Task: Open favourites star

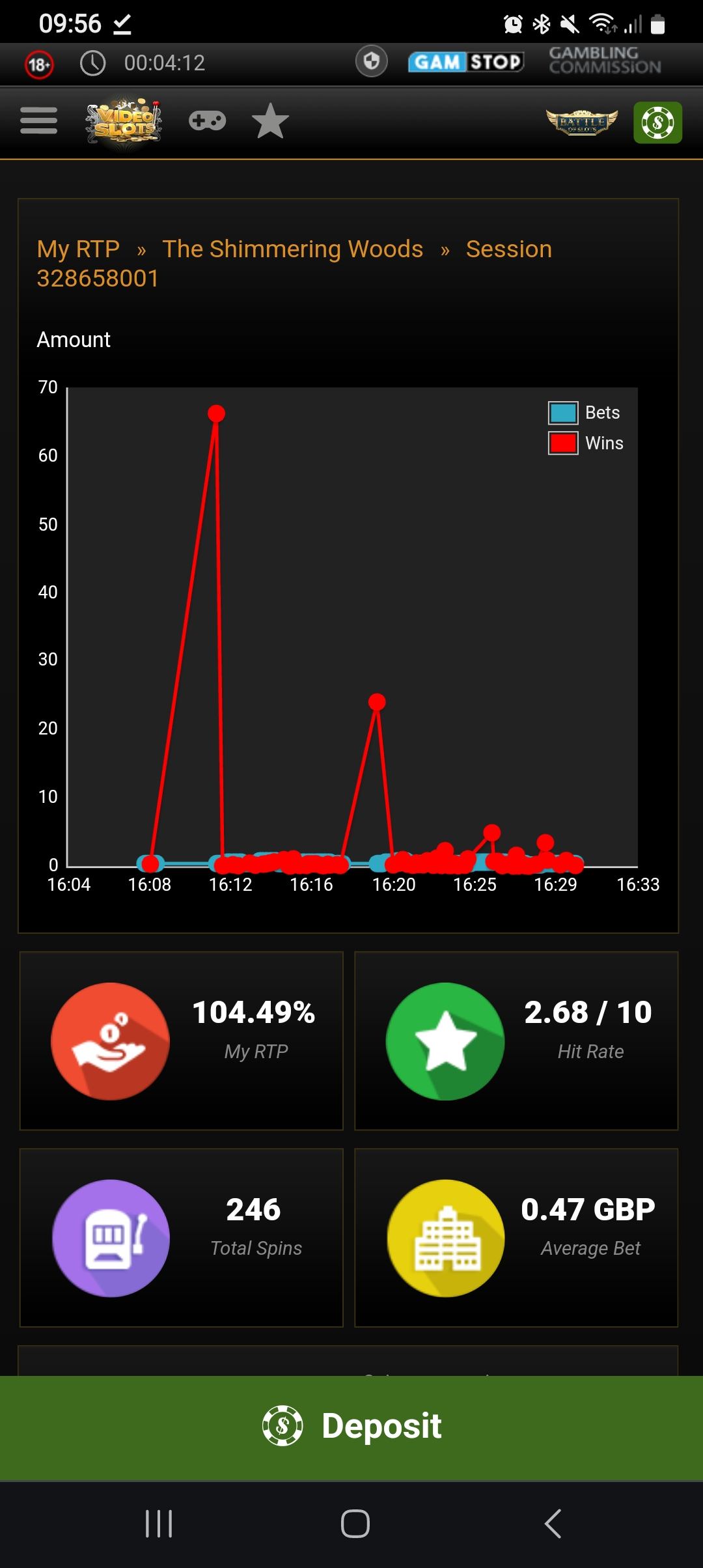Action: pyautogui.click(x=270, y=121)
